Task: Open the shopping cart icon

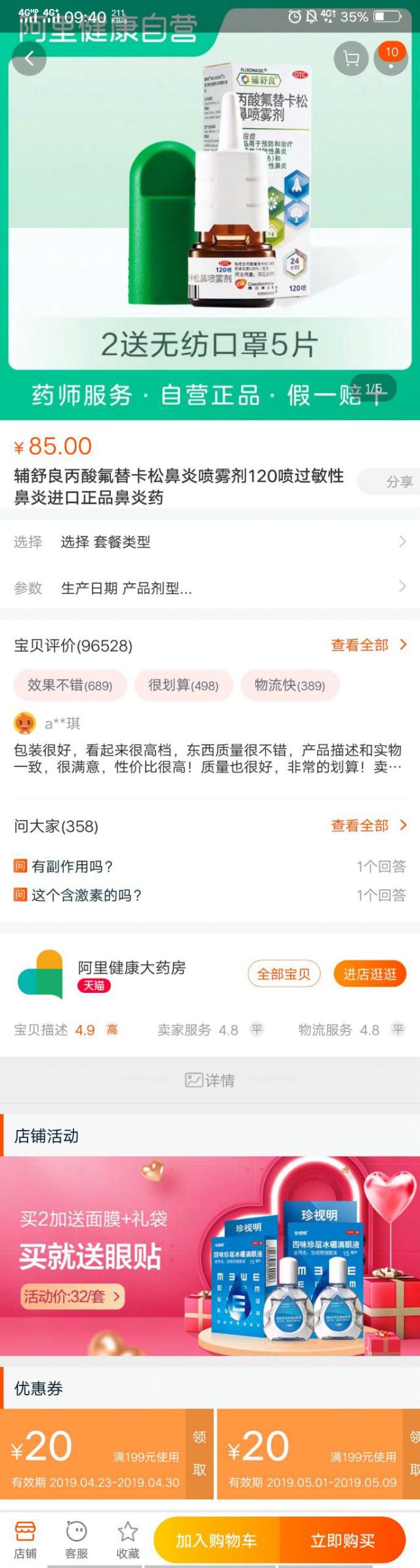Action: point(351,59)
